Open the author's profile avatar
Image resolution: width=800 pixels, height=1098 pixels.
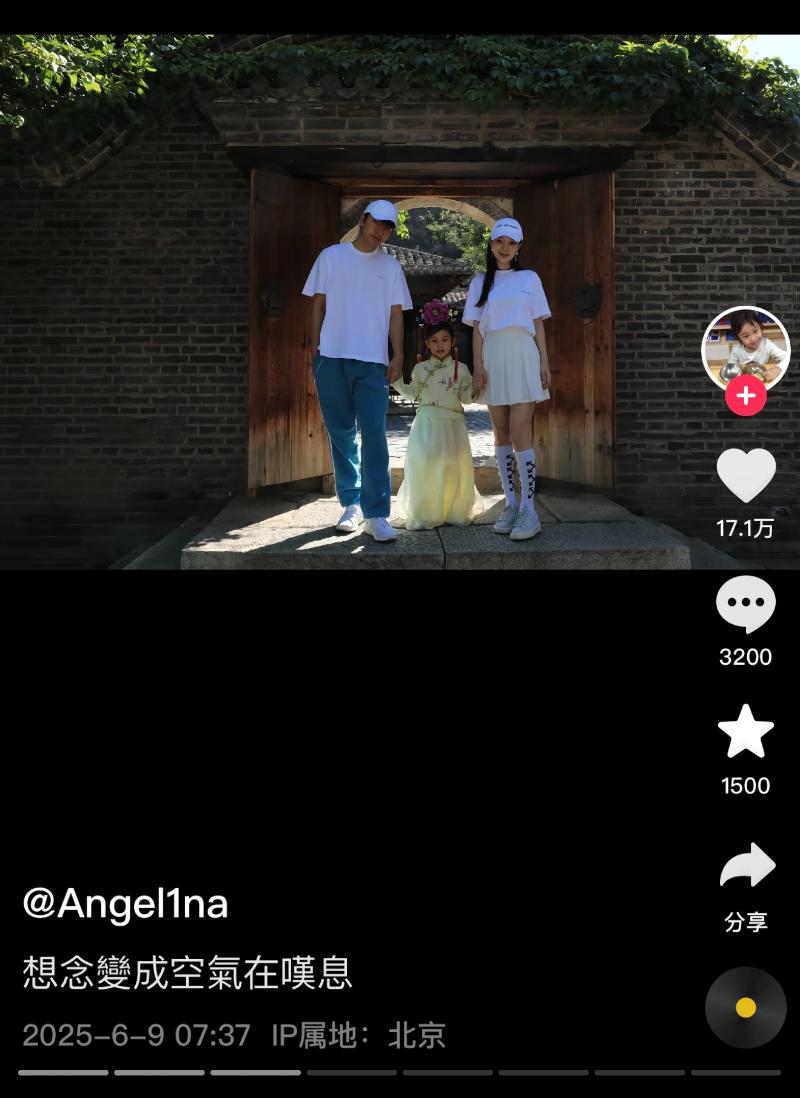coord(745,347)
